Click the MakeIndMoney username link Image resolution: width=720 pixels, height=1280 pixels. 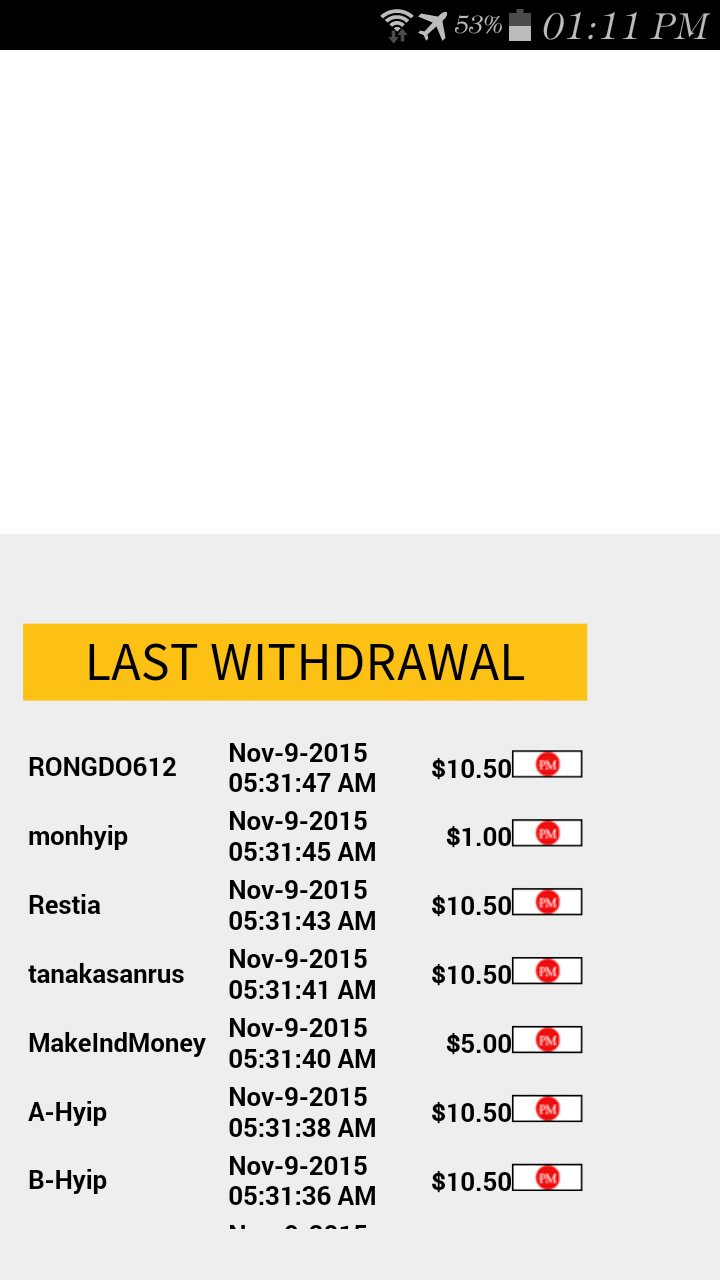117,1042
